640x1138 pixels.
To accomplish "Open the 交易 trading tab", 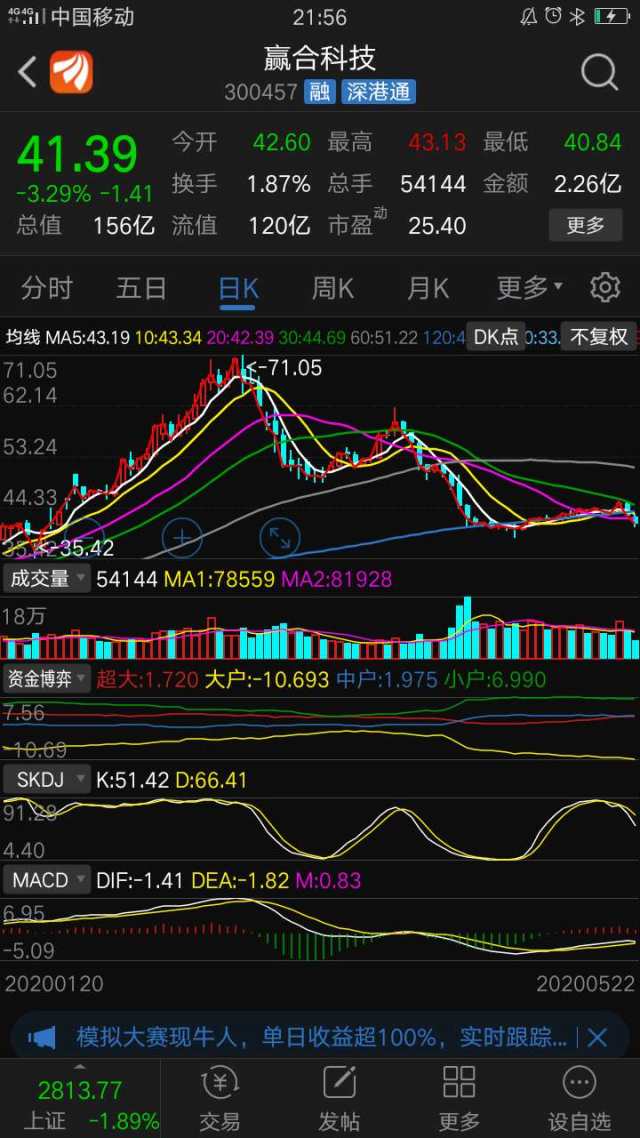I will (220, 1095).
